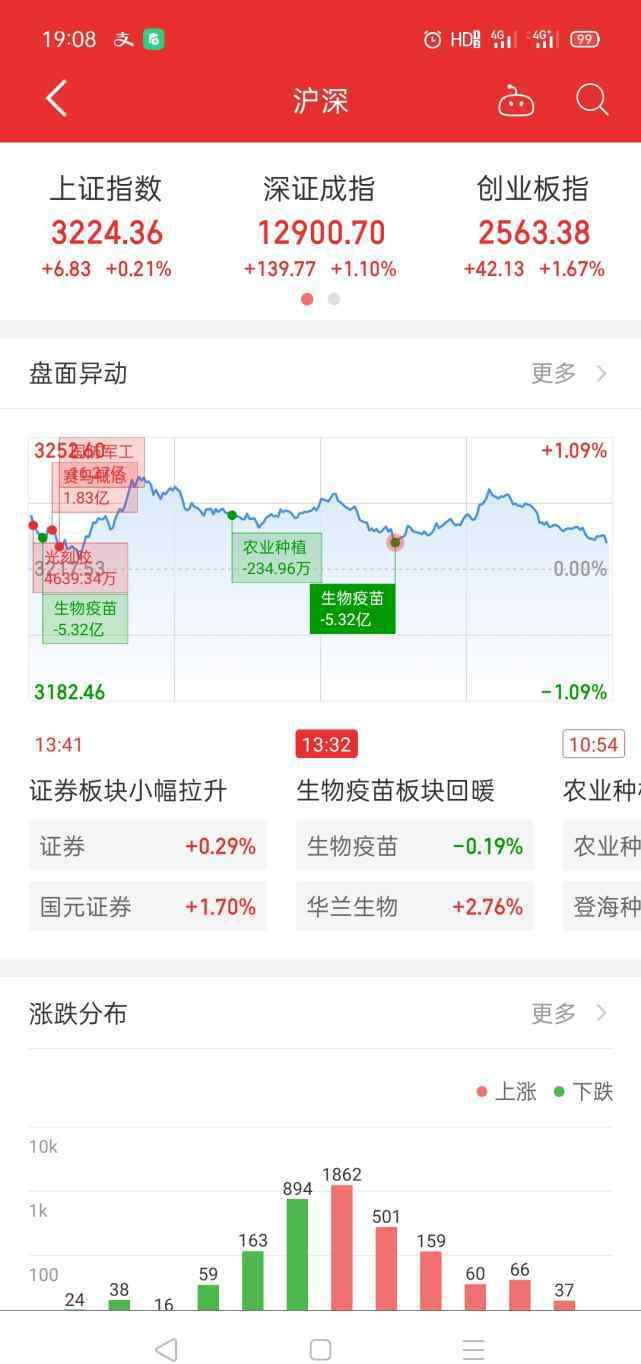
Task: Open recent apps from the navigation bar
Action: (473, 1349)
